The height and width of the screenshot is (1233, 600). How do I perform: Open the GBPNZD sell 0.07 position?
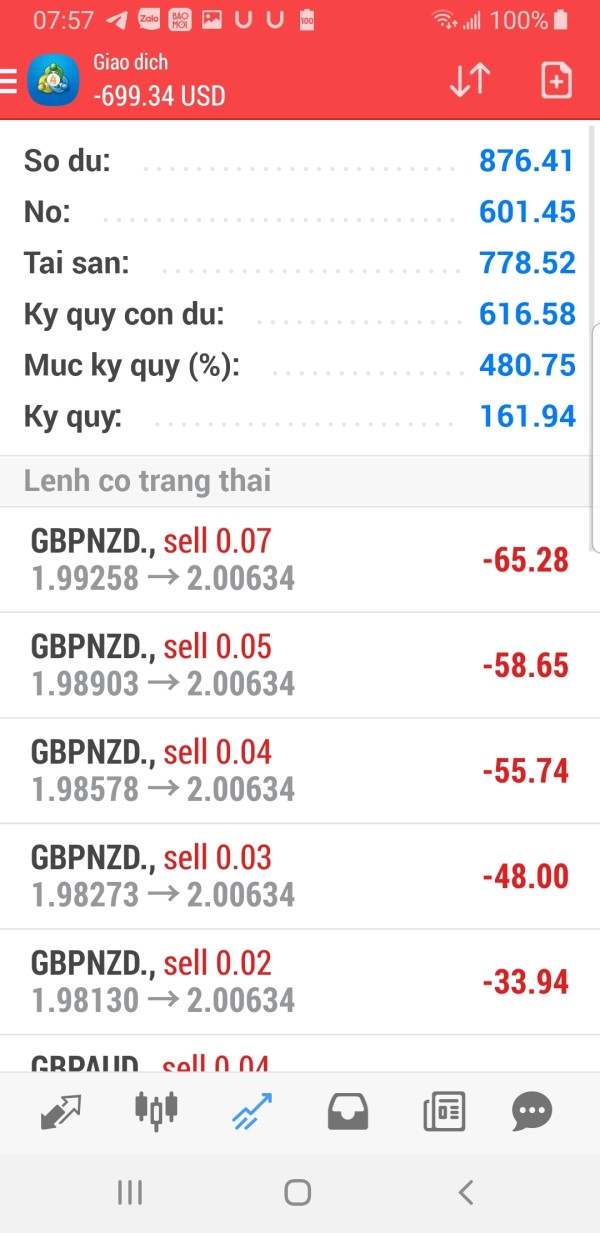(x=300, y=559)
